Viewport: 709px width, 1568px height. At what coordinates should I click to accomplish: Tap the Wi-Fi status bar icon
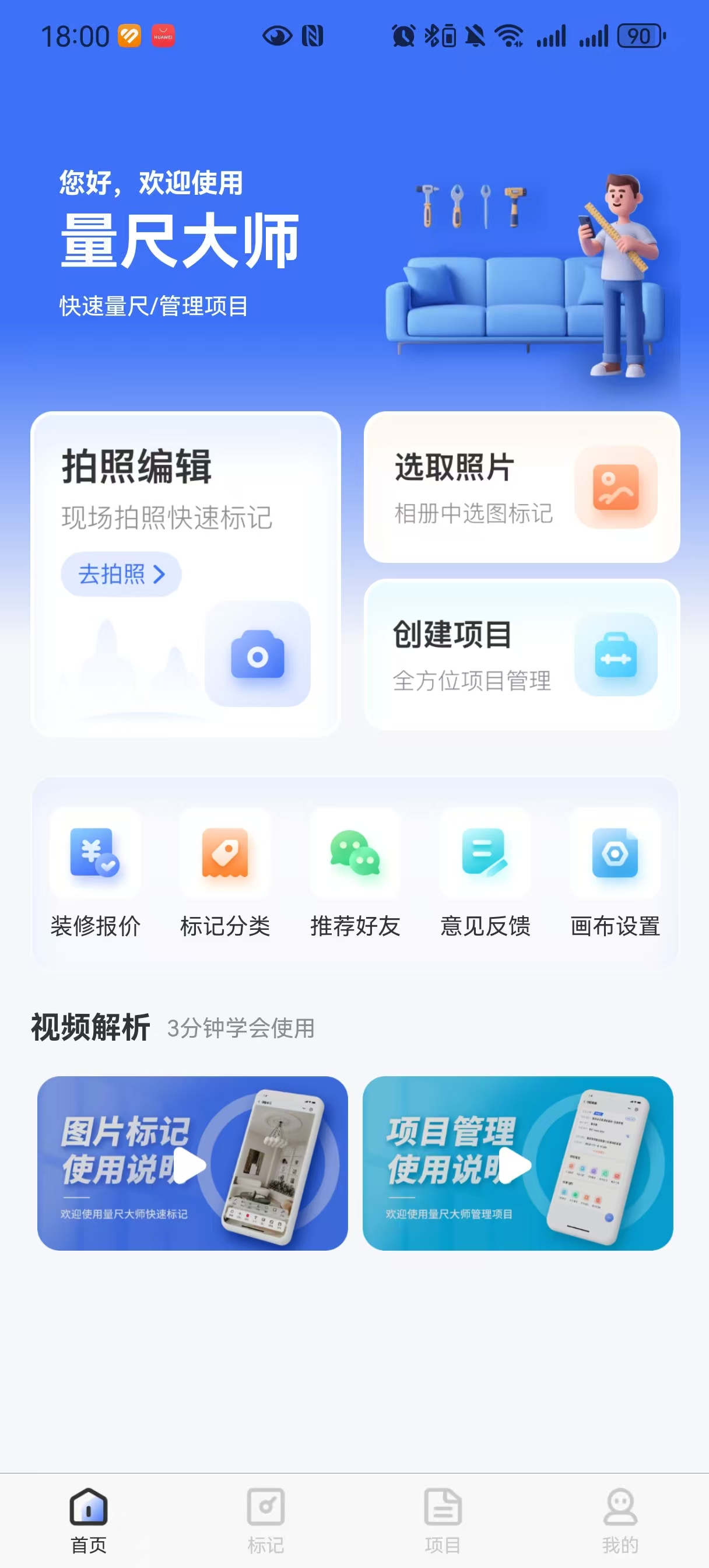510,37
